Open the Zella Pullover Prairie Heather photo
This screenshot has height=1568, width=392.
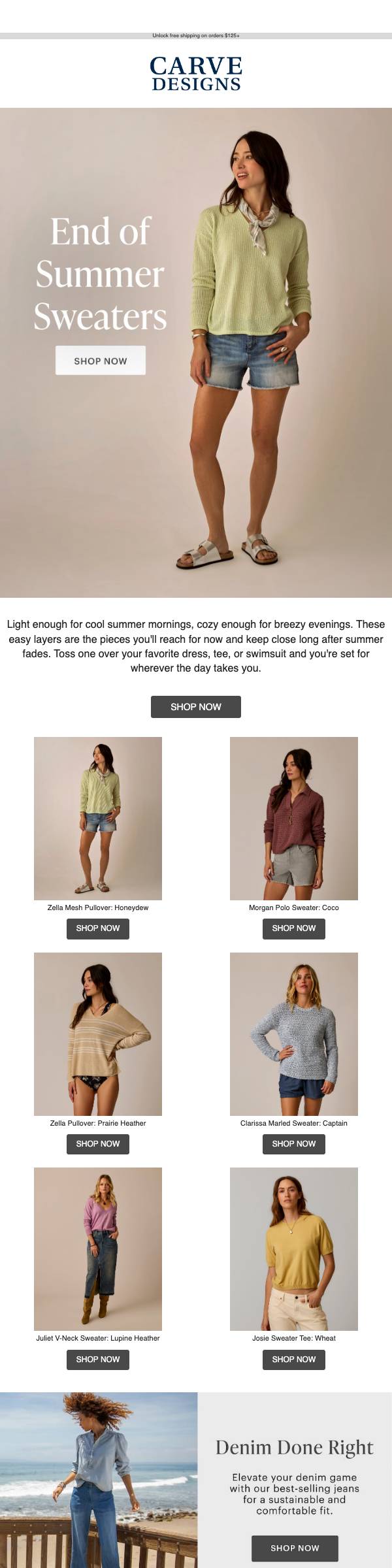pos(98,1034)
